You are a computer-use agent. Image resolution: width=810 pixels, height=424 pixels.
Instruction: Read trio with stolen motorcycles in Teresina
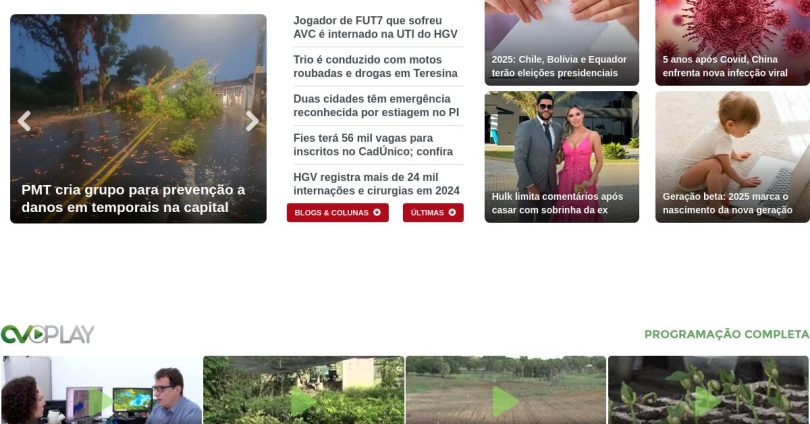click(x=375, y=66)
